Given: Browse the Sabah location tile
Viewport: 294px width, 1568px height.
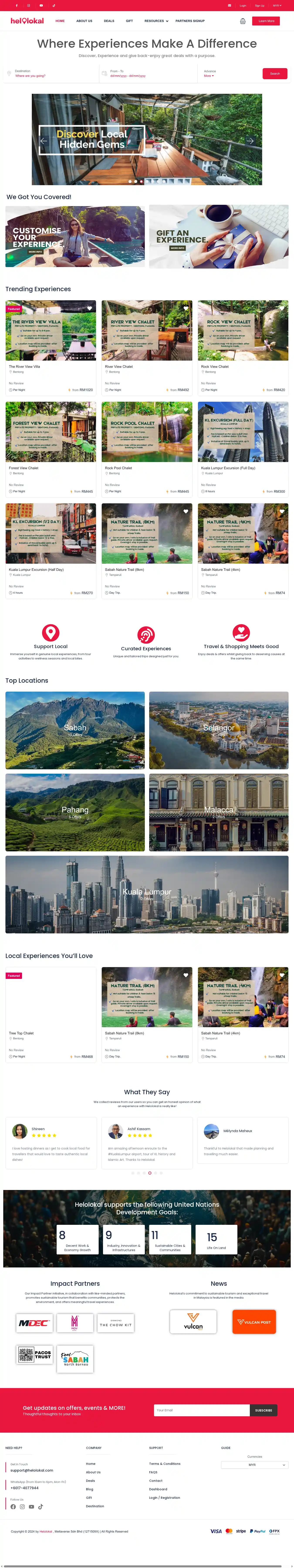Looking at the screenshot, I should point(75,730).
